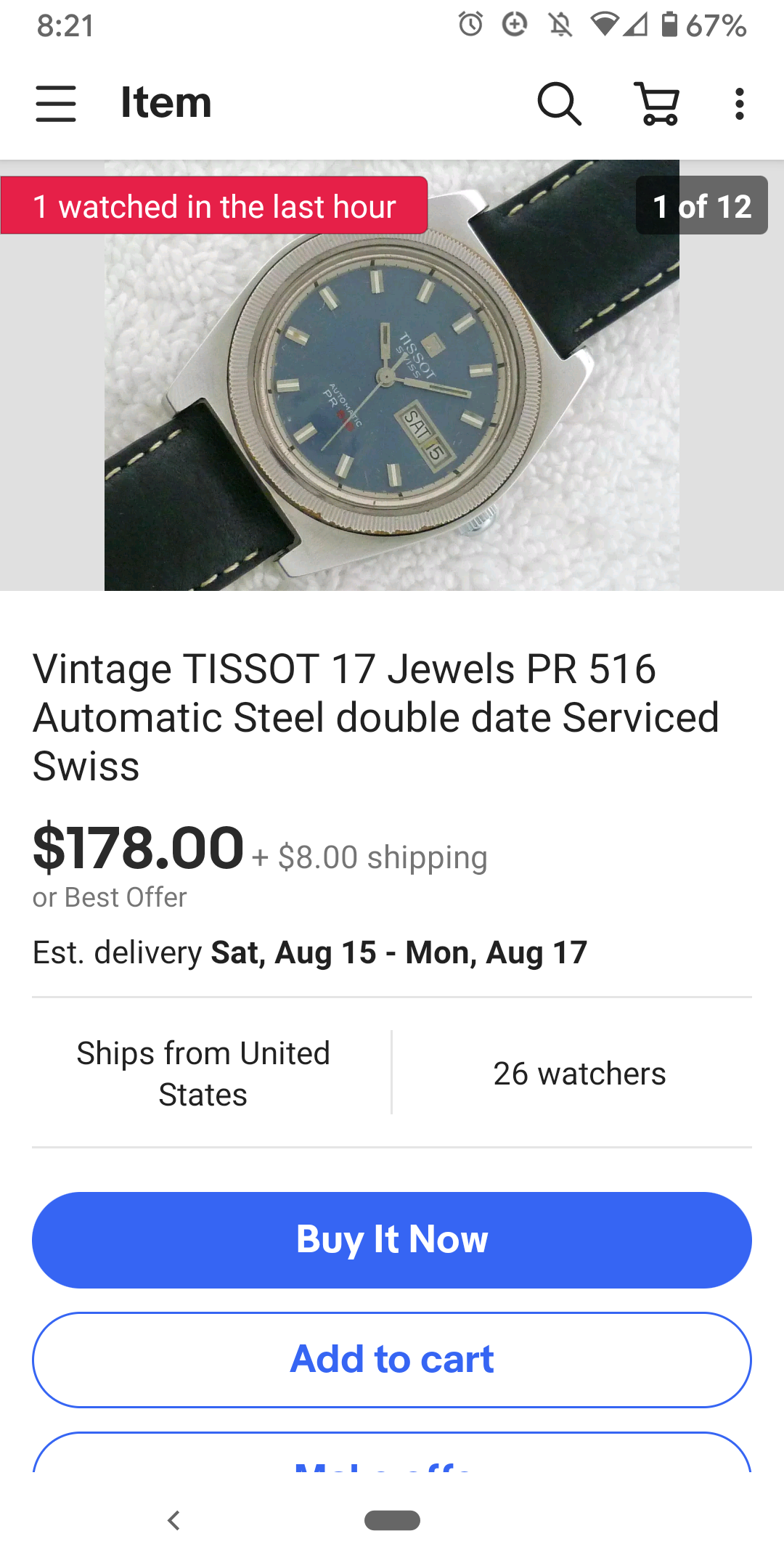Go back using the system back arrow
Image resolution: width=784 pixels, height=1568 pixels.
[x=173, y=1520]
